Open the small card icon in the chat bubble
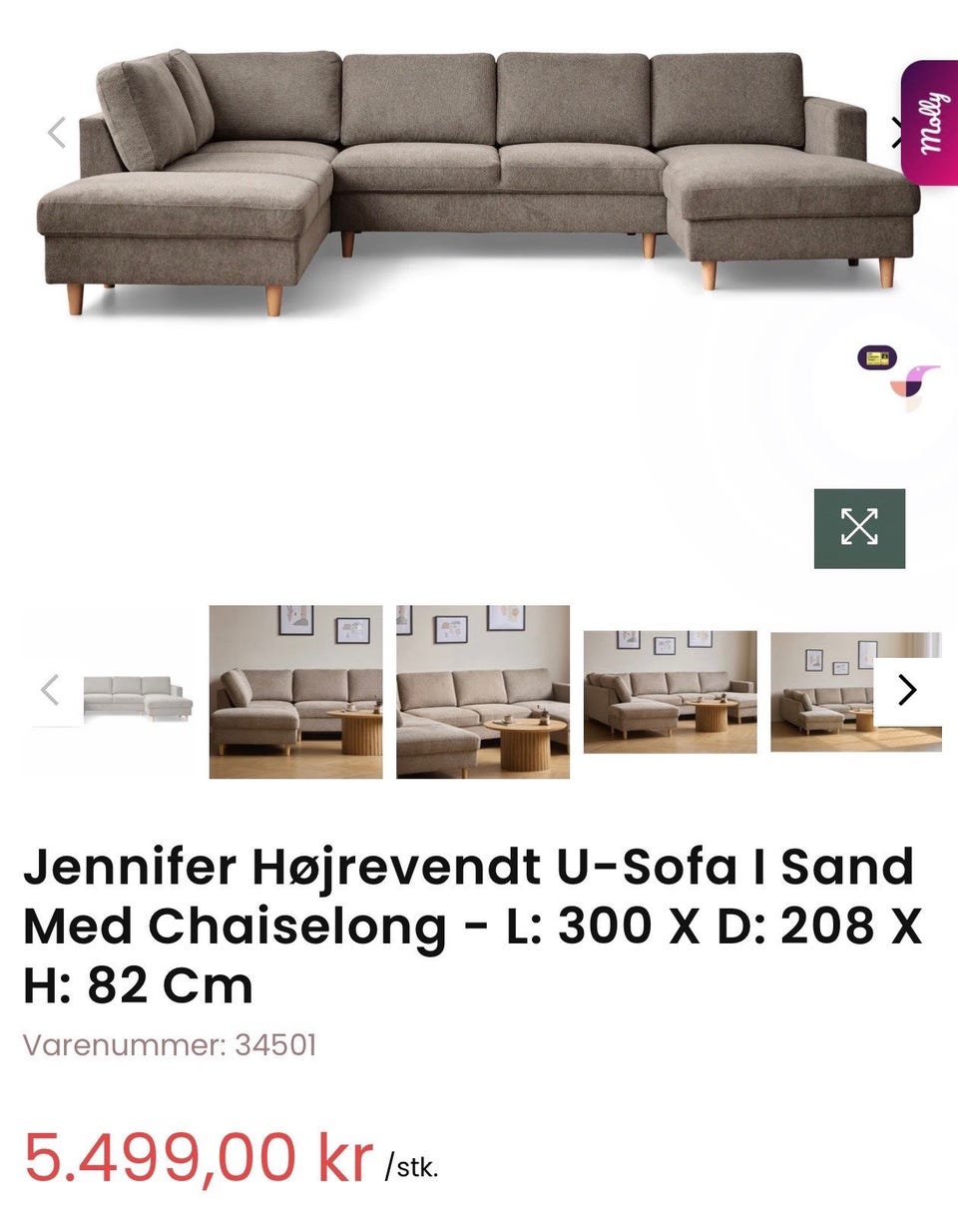The width and height of the screenshot is (958, 1232). pos(876,359)
